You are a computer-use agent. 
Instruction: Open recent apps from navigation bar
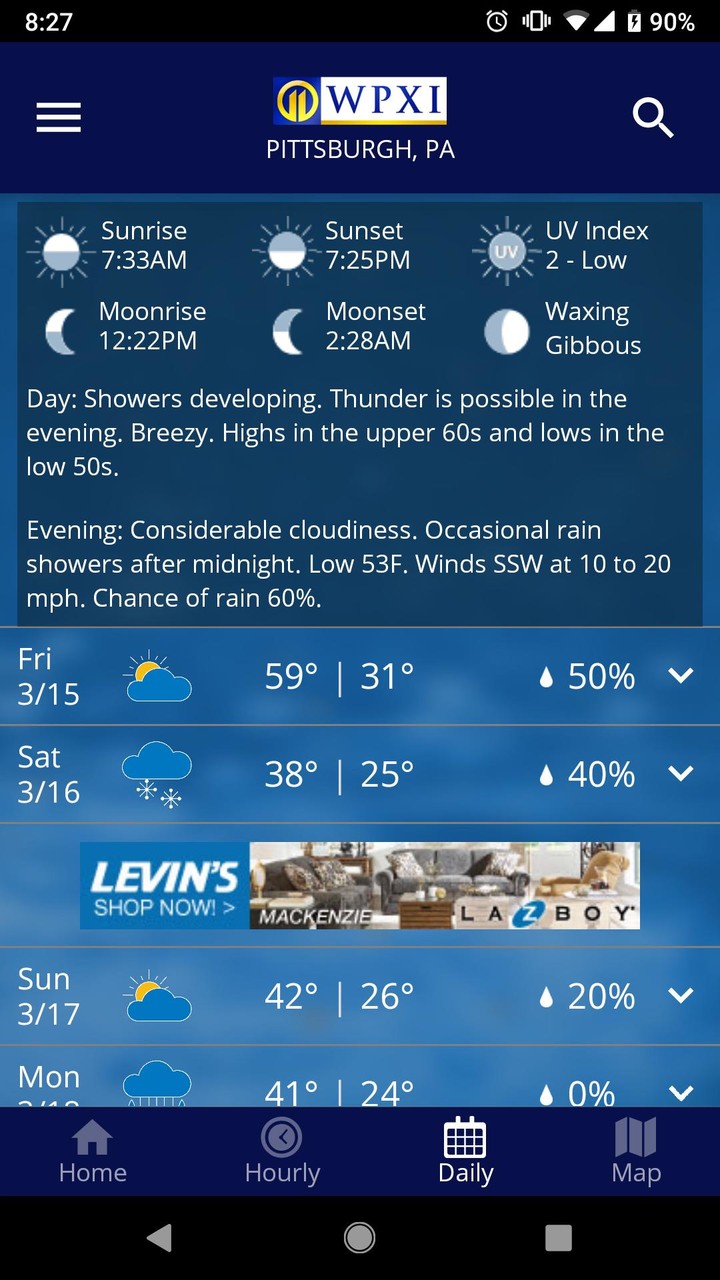click(x=558, y=1238)
